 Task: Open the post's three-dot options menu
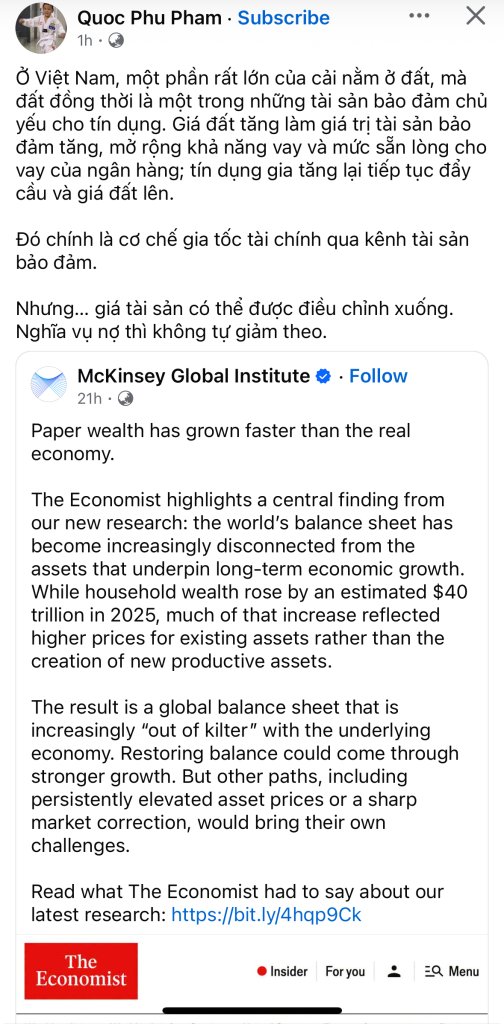click(x=419, y=16)
